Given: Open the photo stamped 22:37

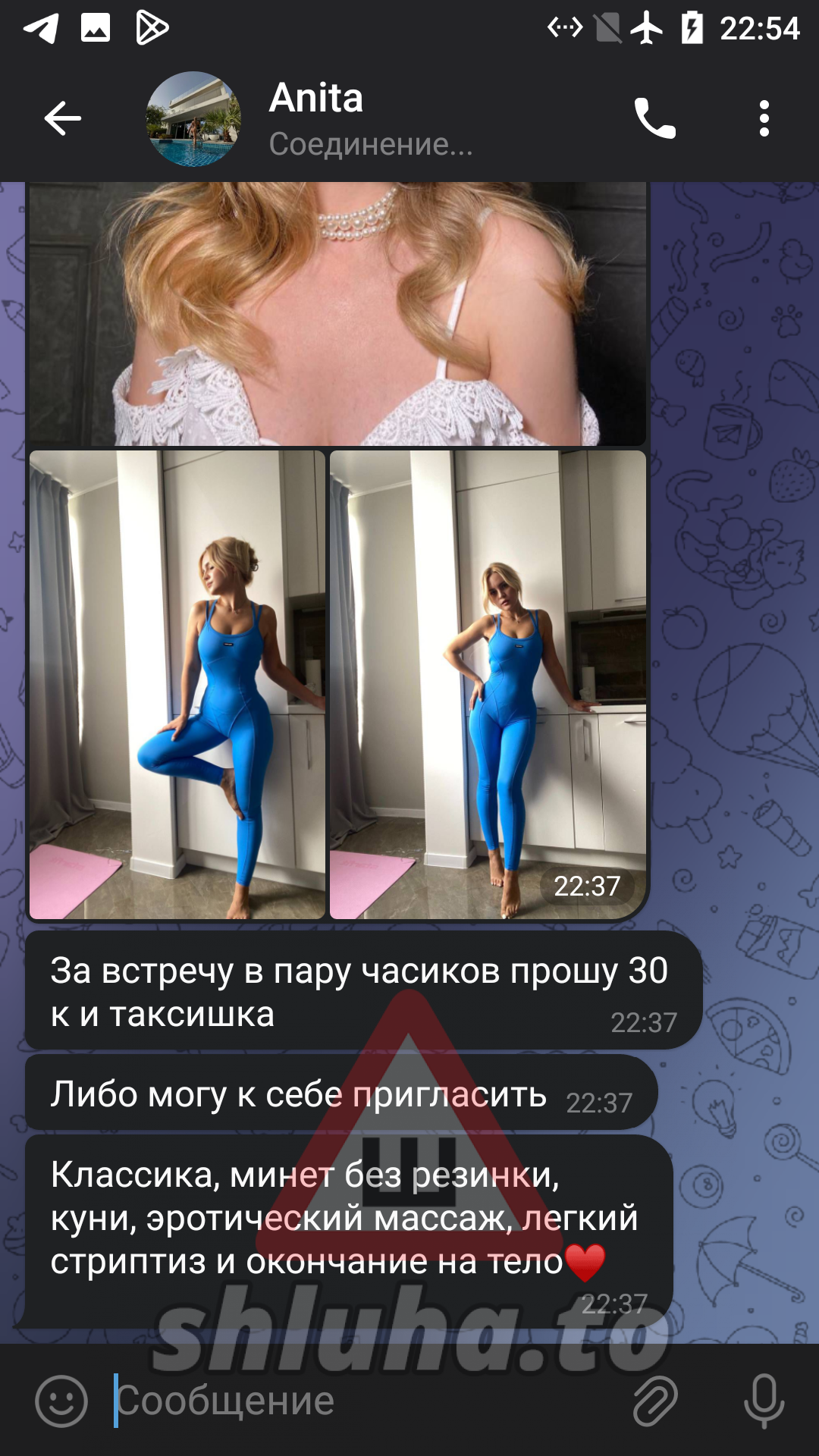Looking at the screenshot, I should tap(488, 685).
